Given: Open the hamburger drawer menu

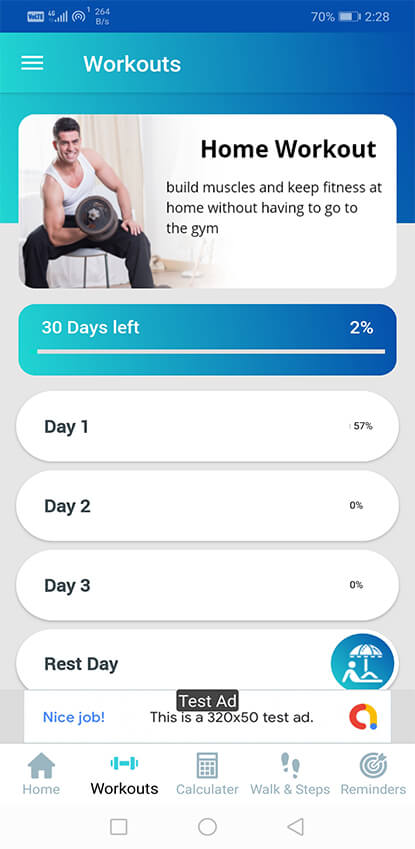Looking at the screenshot, I should 32,64.
